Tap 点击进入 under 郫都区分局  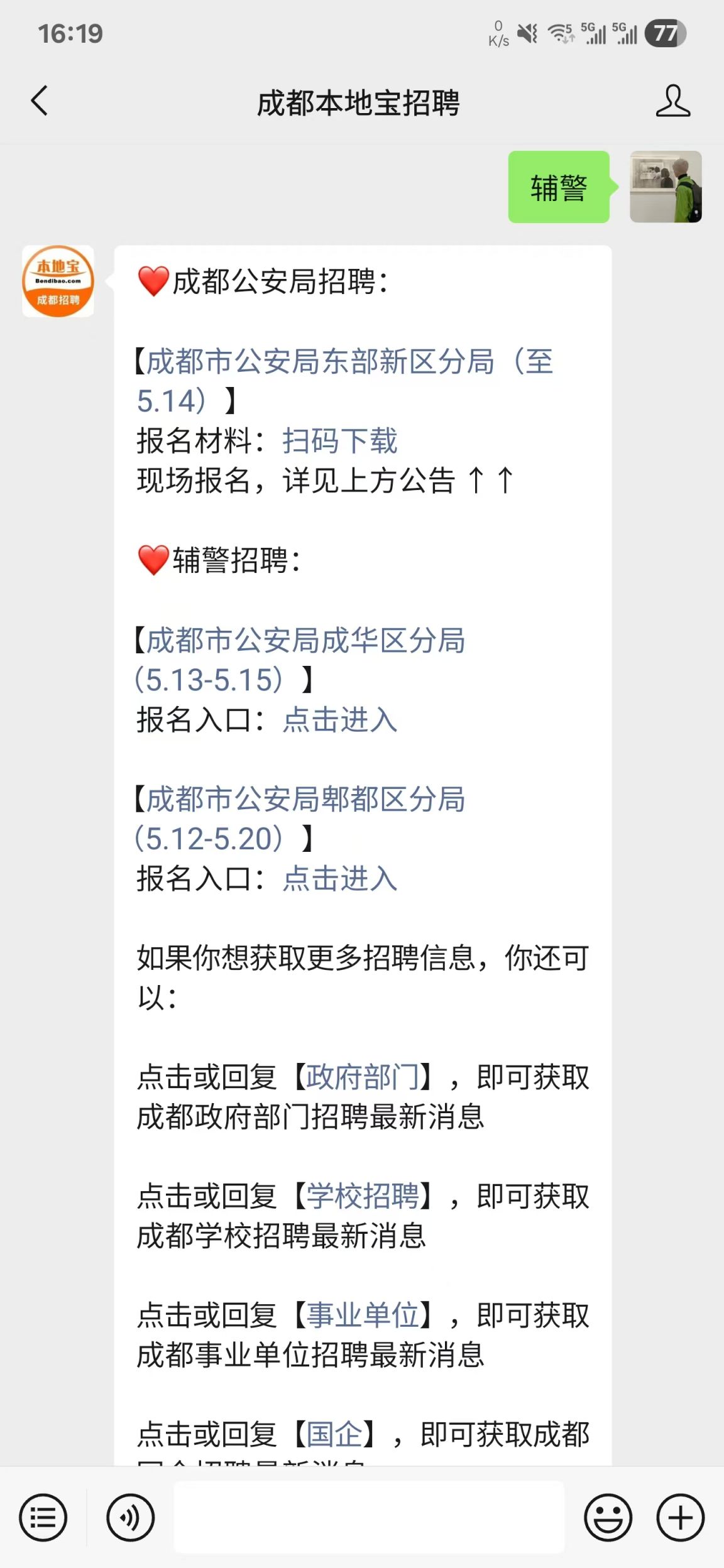(x=339, y=879)
